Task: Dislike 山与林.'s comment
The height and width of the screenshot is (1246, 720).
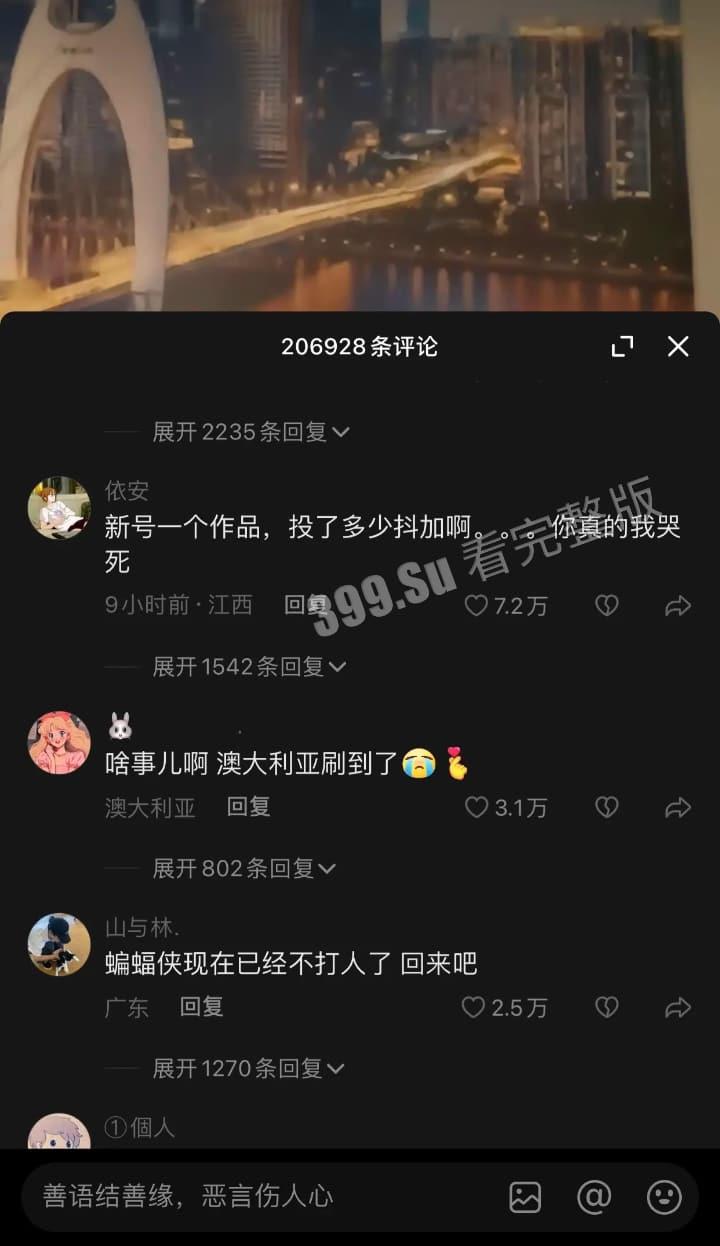Action: click(x=607, y=1008)
